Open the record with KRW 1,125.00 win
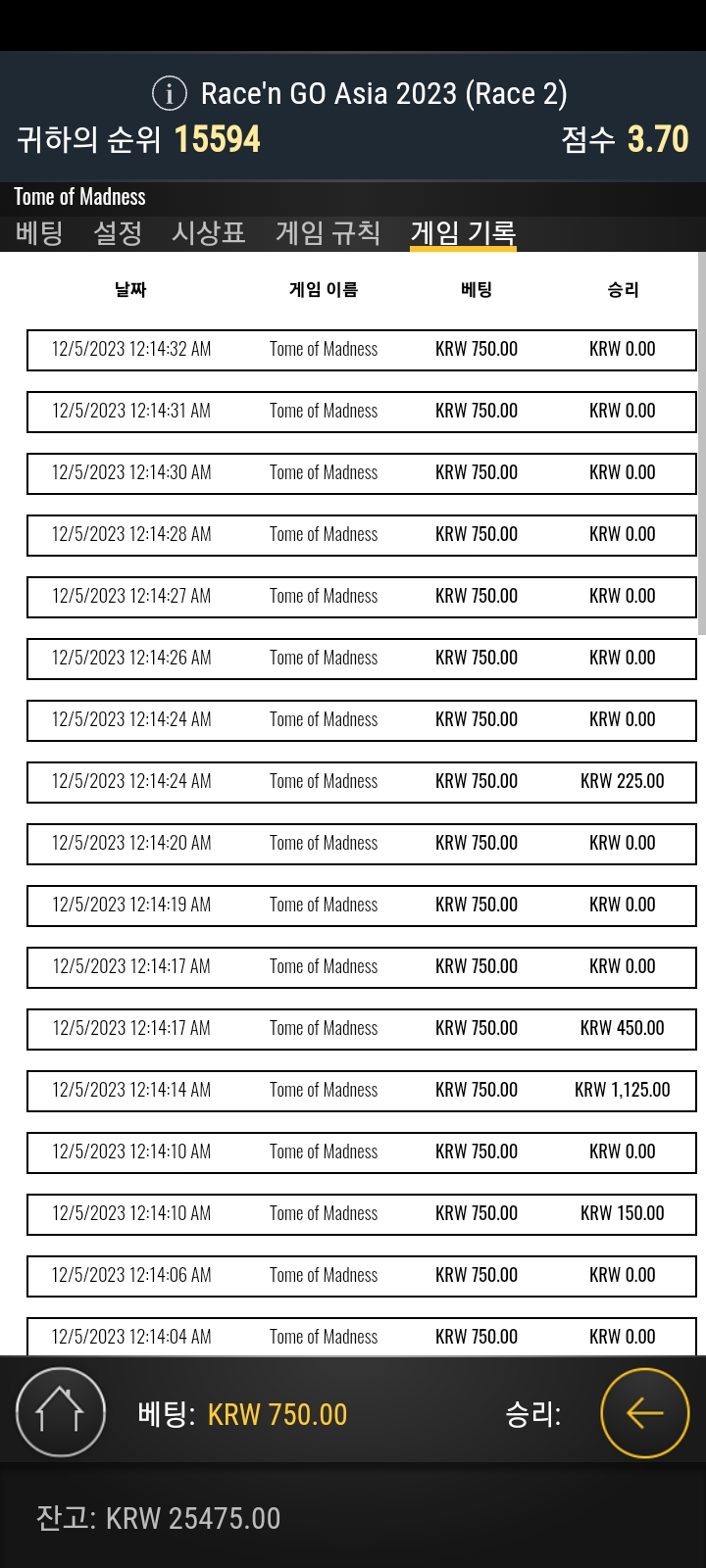Image resolution: width=706 pixels, height=1568 pixels. (362, 1091)
